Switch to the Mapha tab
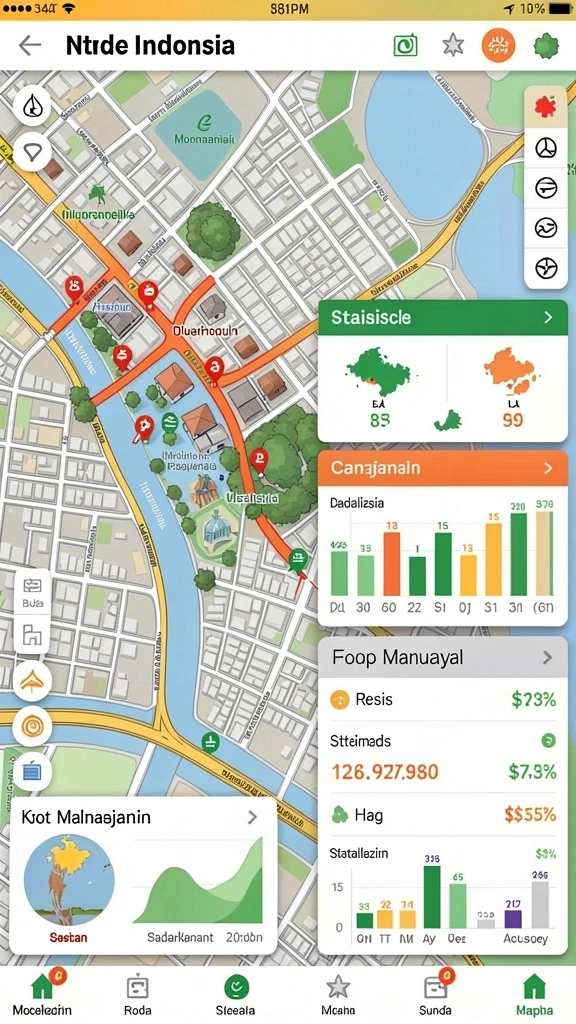The width and height of the screenshot is (576, 1024). click(x=534, y=993)
